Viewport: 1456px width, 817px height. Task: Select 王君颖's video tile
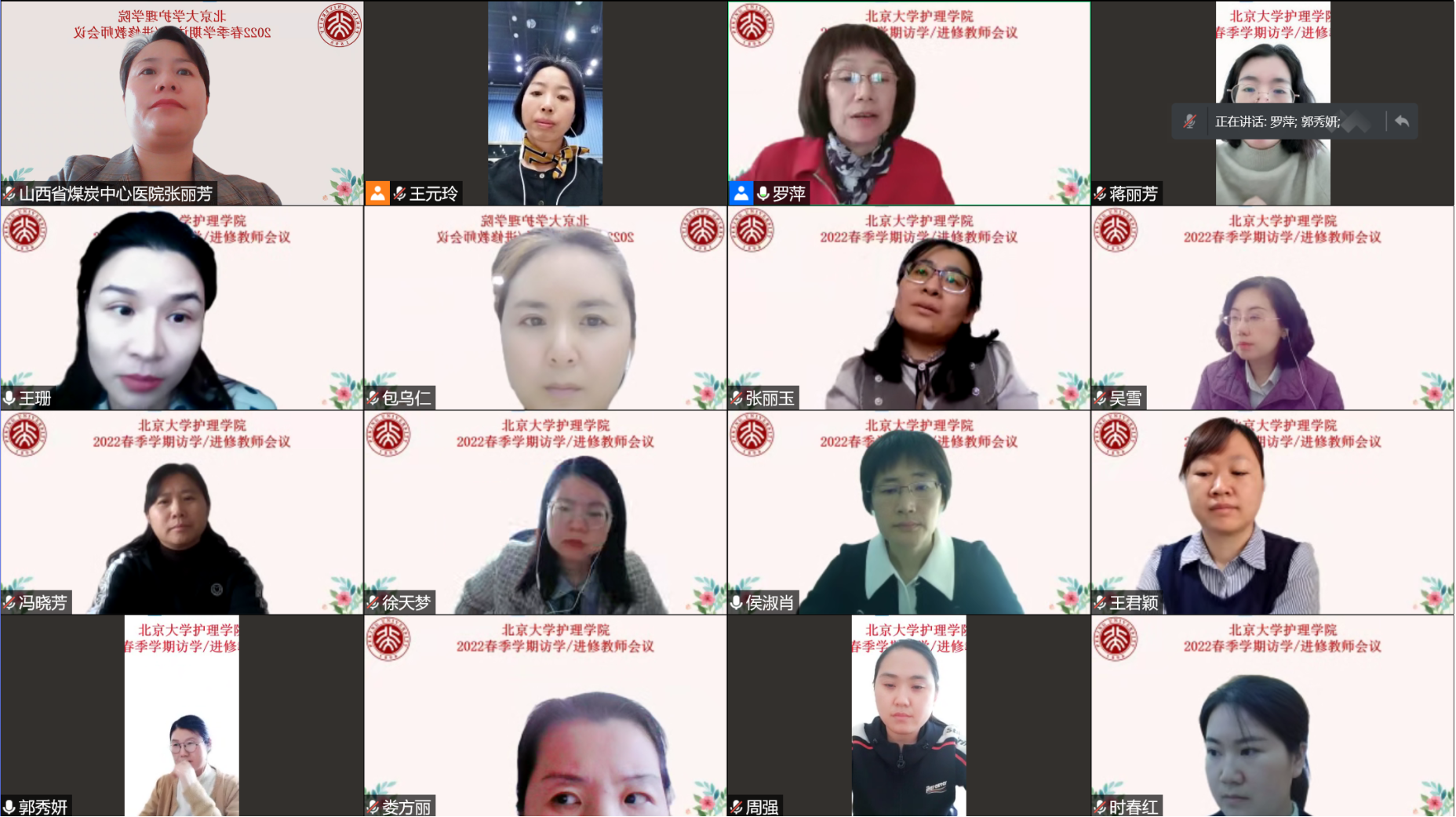1272,512
